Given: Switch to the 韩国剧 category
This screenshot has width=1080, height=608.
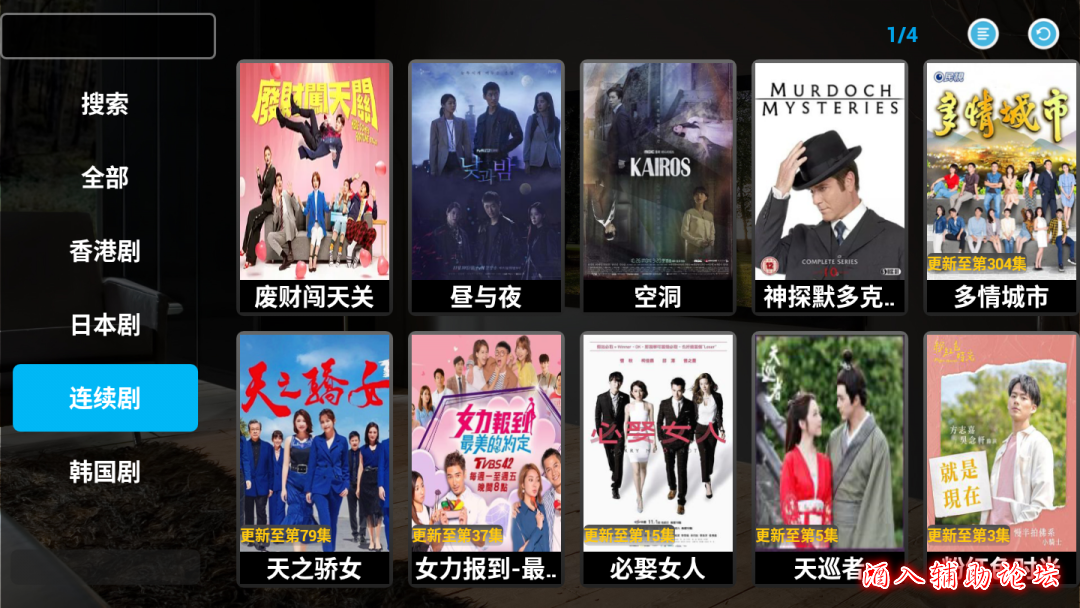Looking at the screenshot, I should coord(105,472).
